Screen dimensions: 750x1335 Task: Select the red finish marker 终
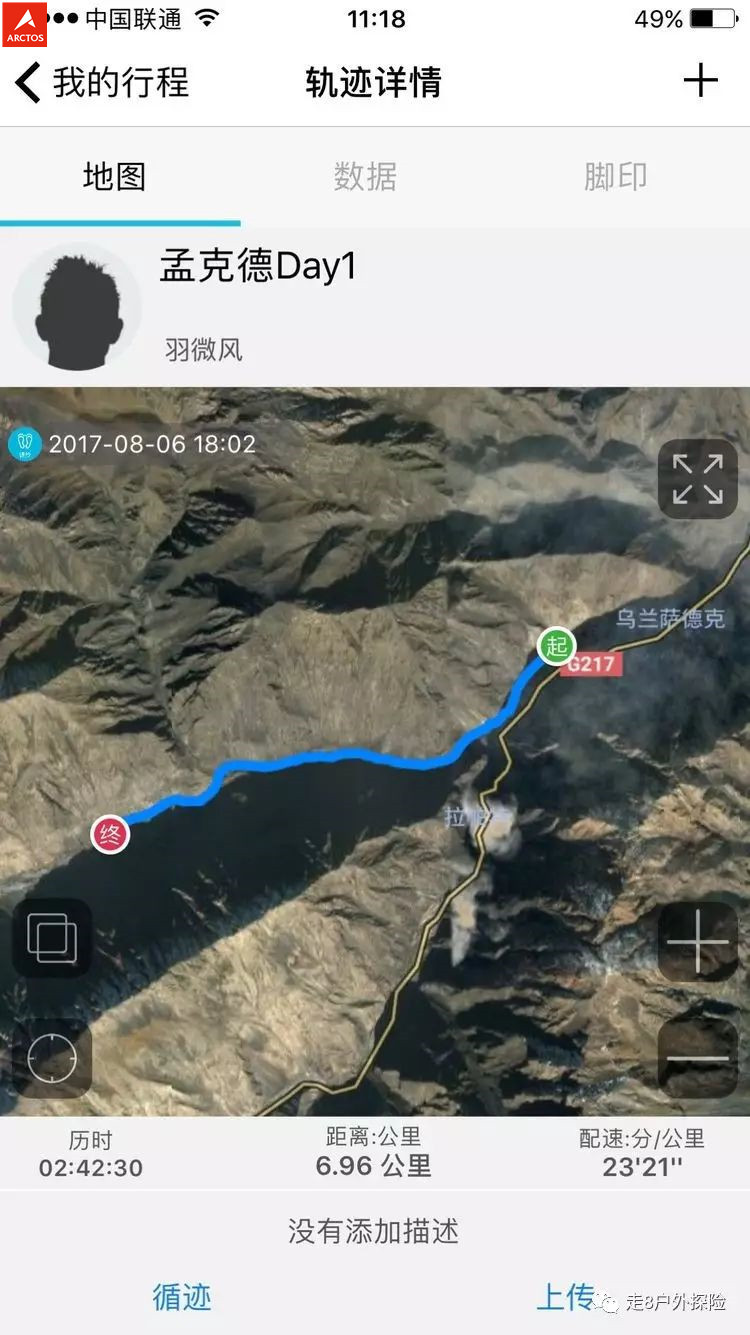112,835
